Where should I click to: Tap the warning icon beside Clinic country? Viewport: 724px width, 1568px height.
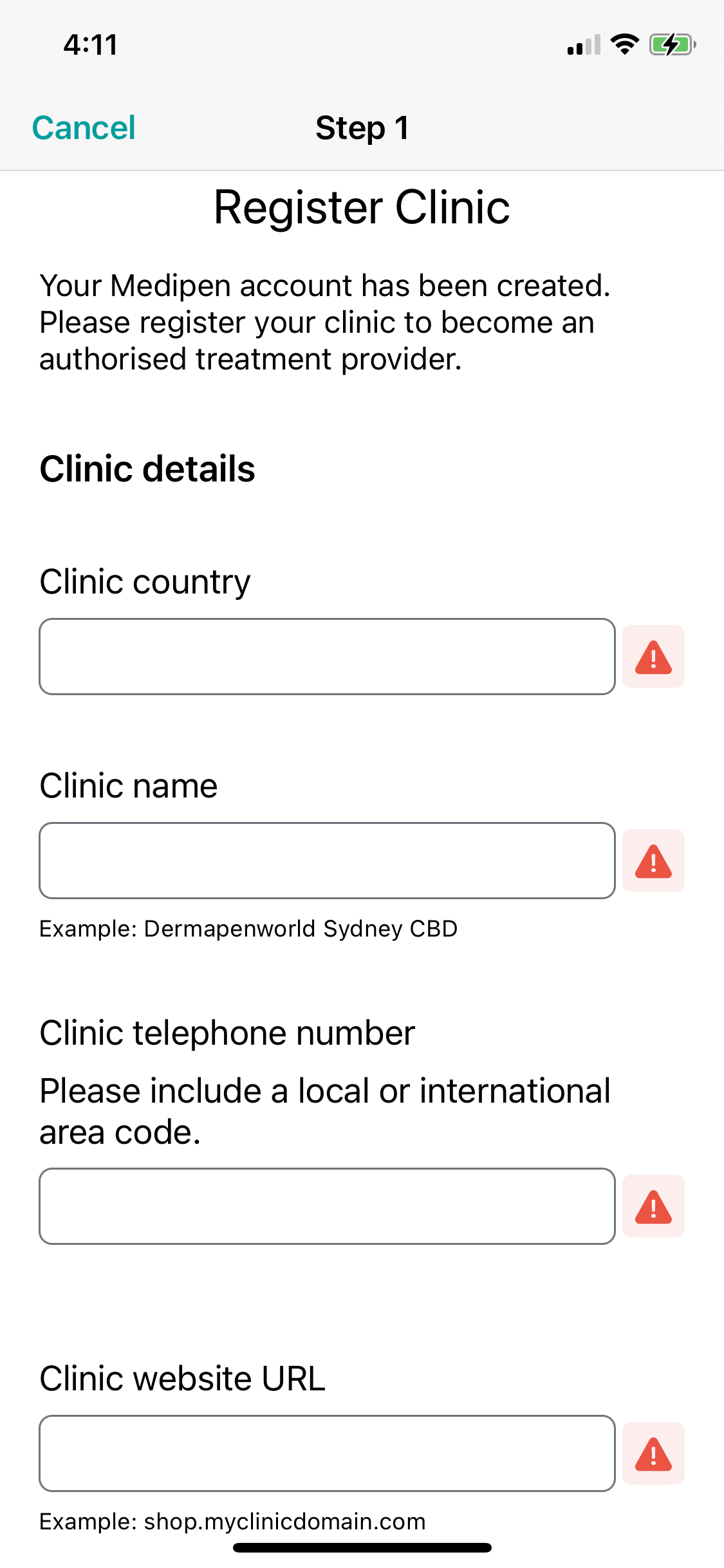[653, 657]
